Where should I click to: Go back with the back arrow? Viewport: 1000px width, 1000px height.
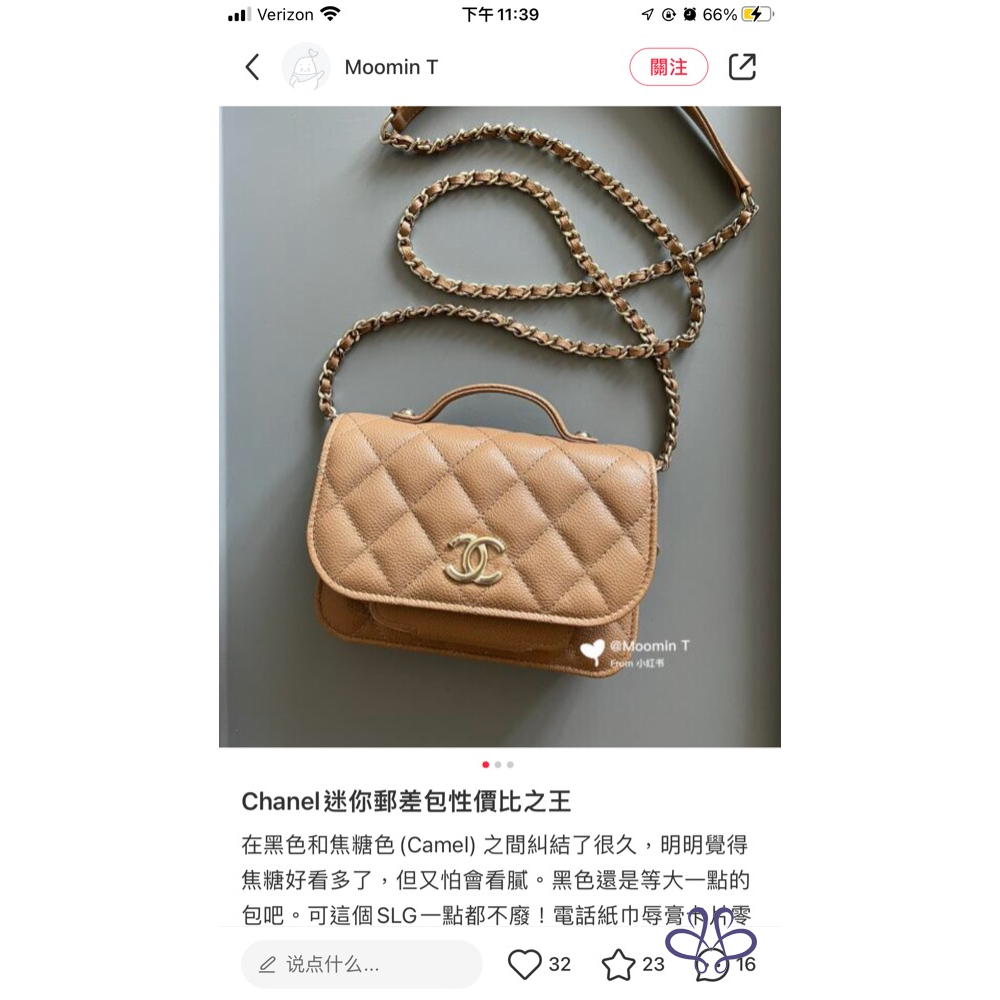coord(252,67)
